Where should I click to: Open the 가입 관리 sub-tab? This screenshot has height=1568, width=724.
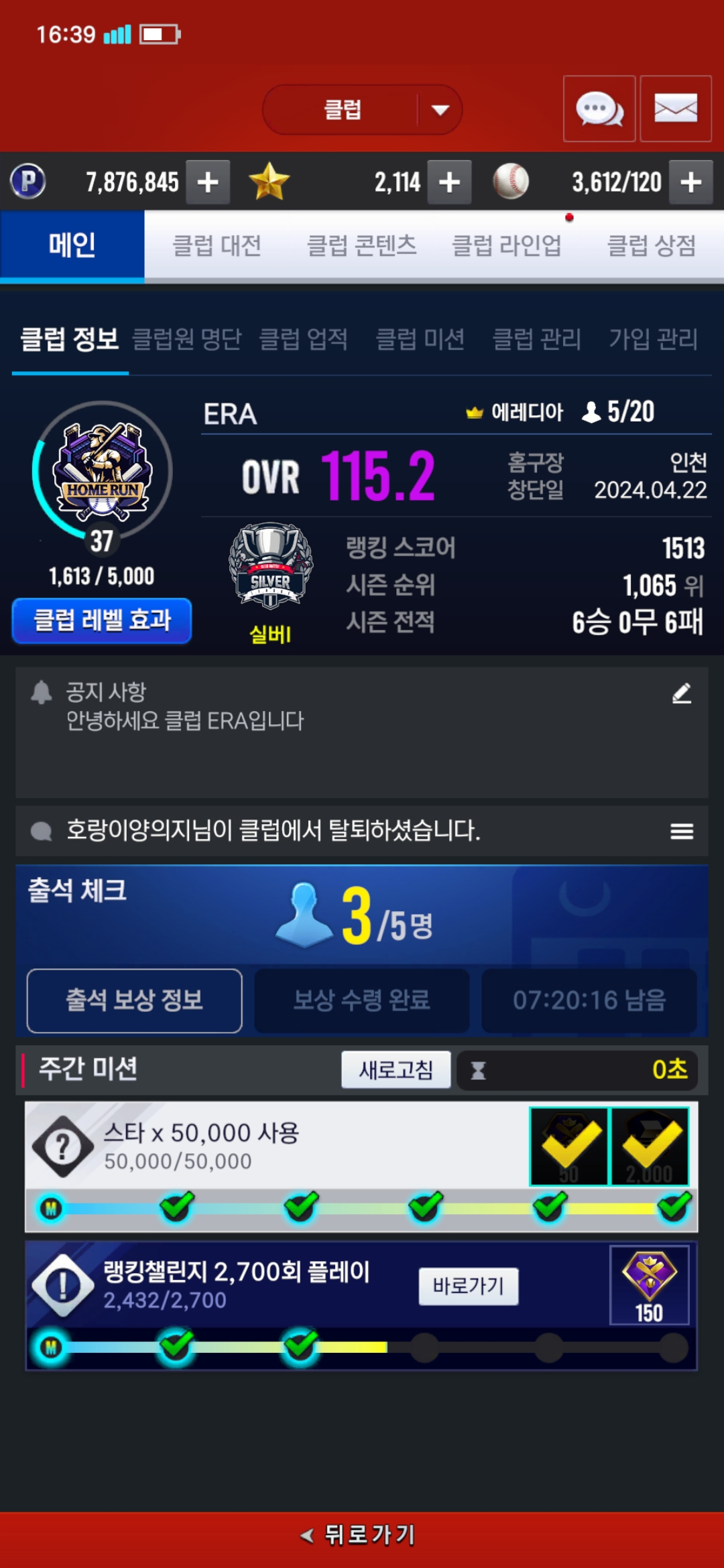point(653,339)
